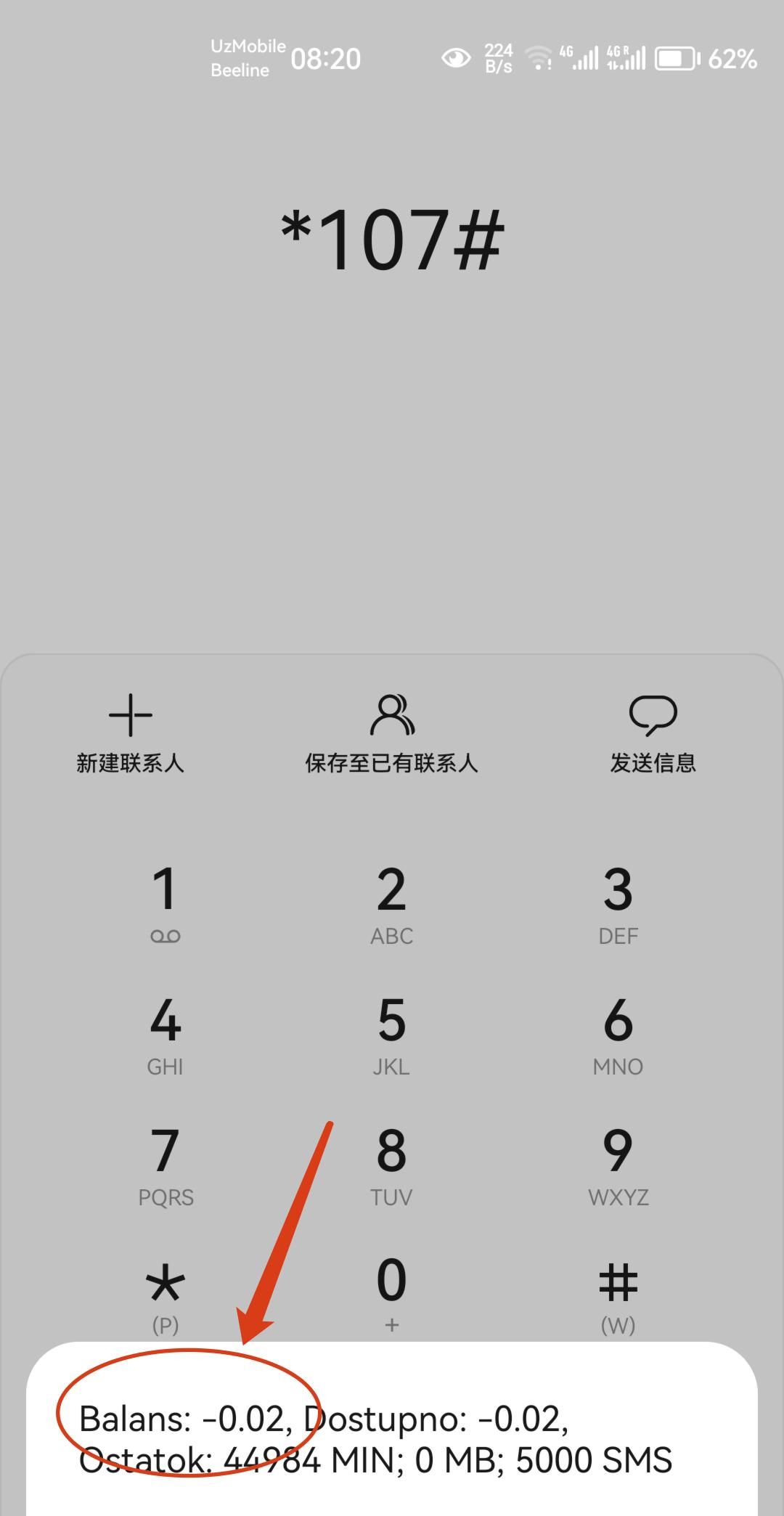Create a new contact from dialed number
784x1516 pixels.
tap(131, 733)
